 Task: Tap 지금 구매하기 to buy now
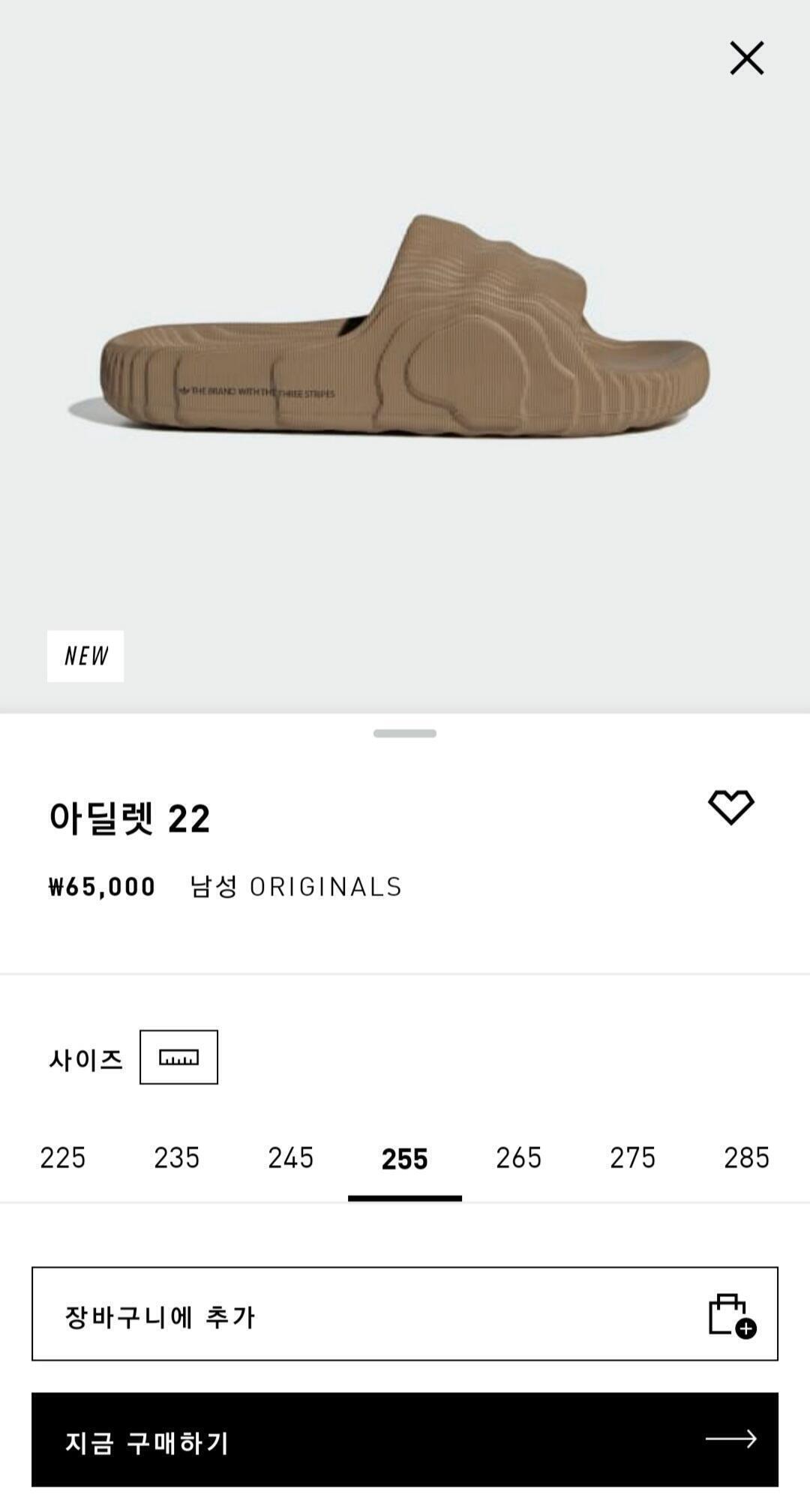(405, 1440)
